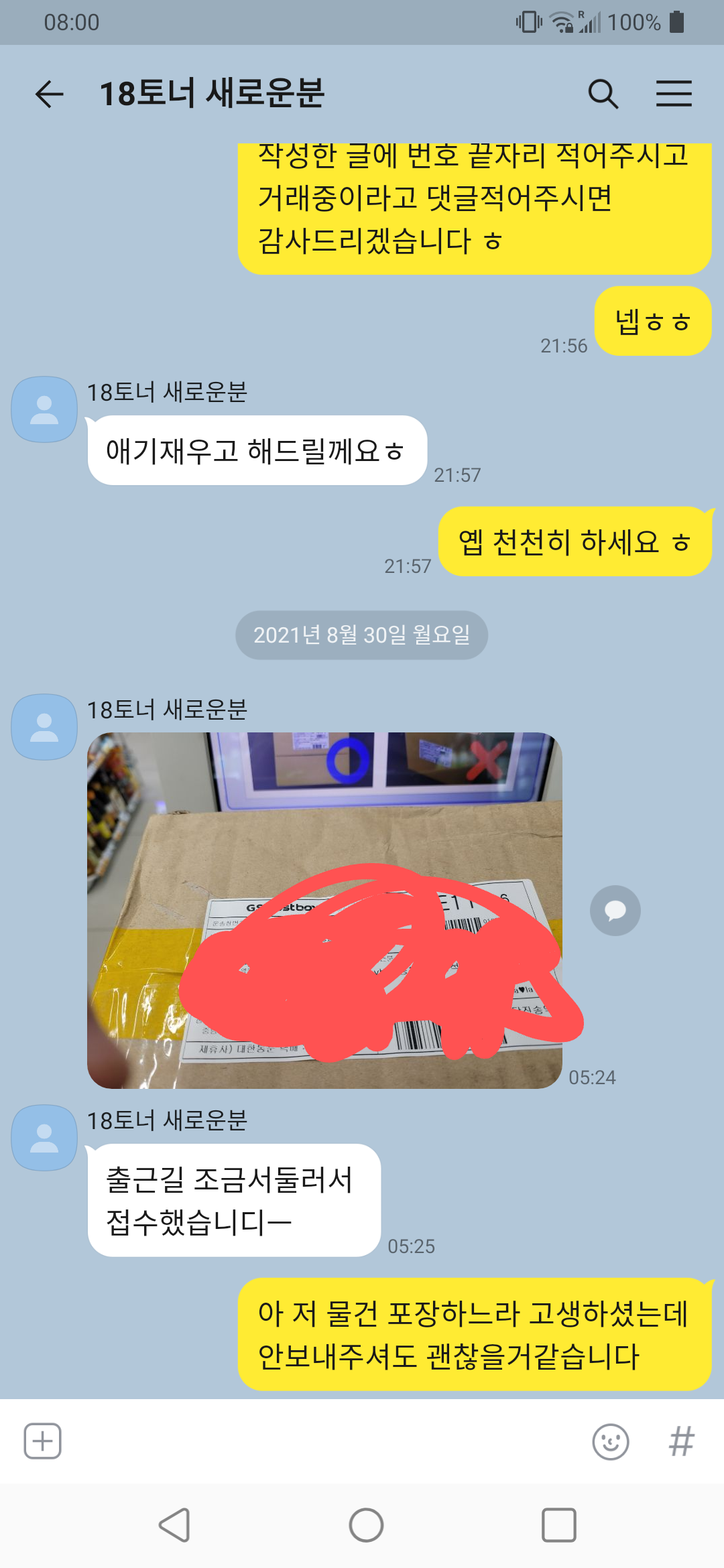
Task: Open the emoticon picker
Action: point(611,1441)
